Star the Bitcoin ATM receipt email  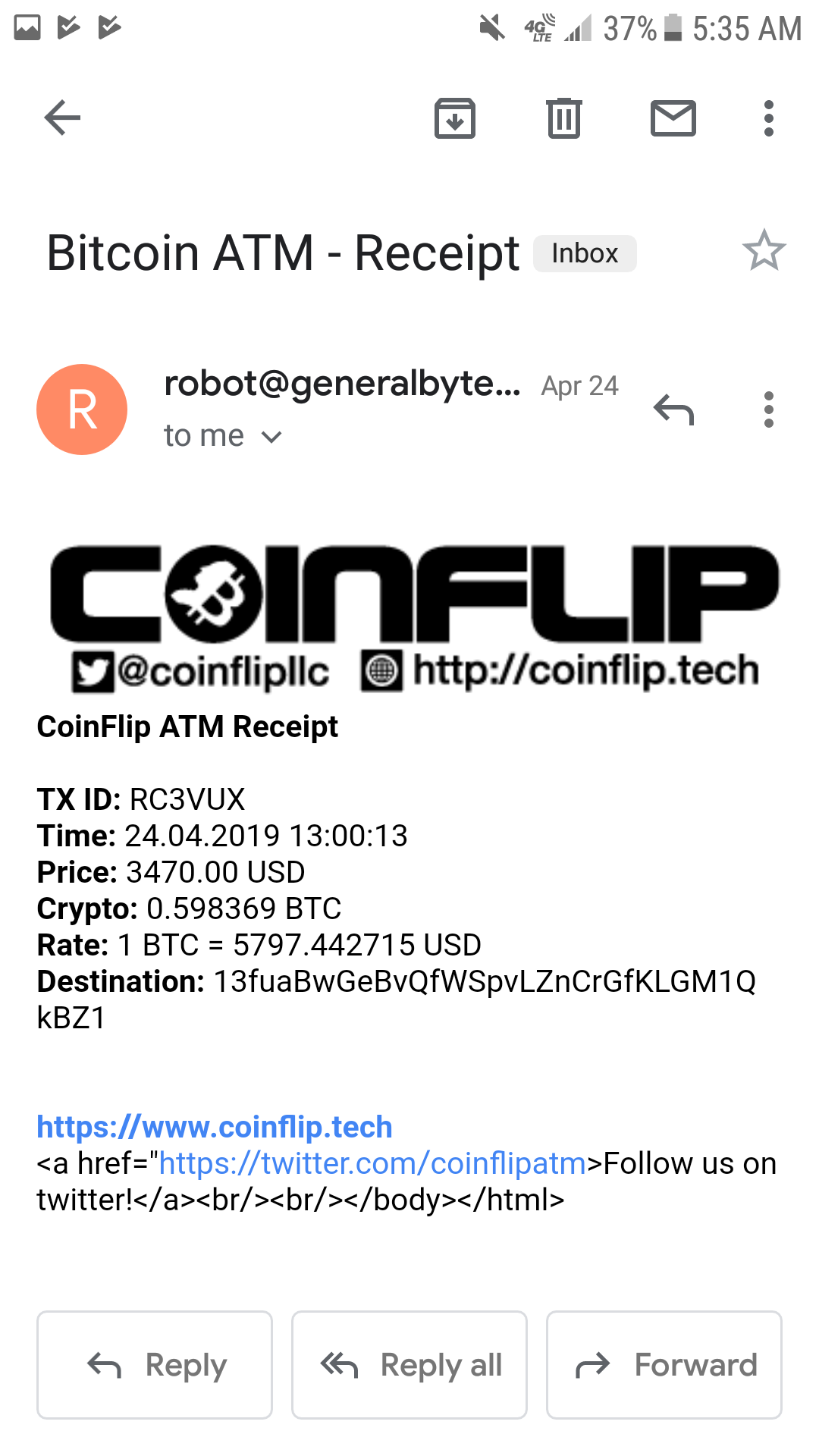click(764, 252)
